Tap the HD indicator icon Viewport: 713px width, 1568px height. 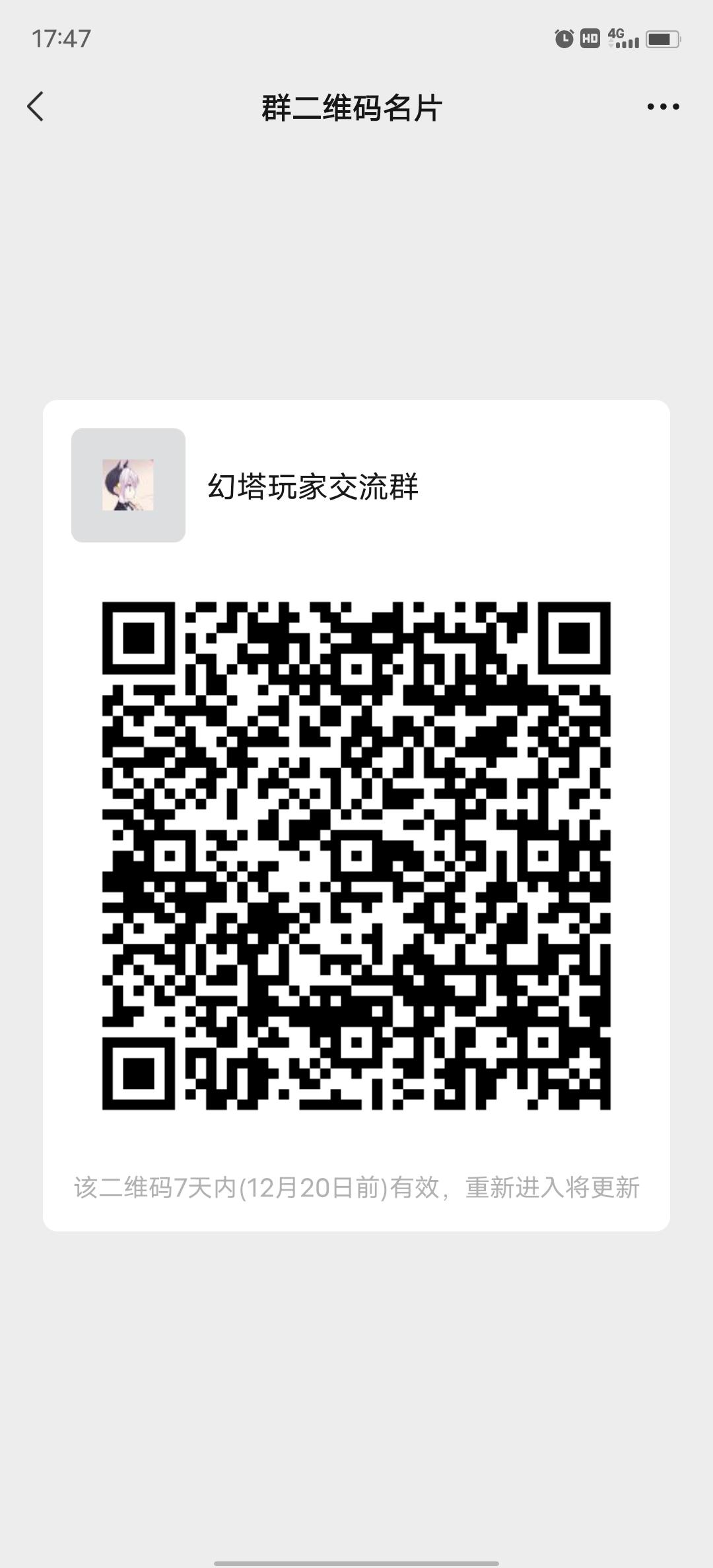591,38
